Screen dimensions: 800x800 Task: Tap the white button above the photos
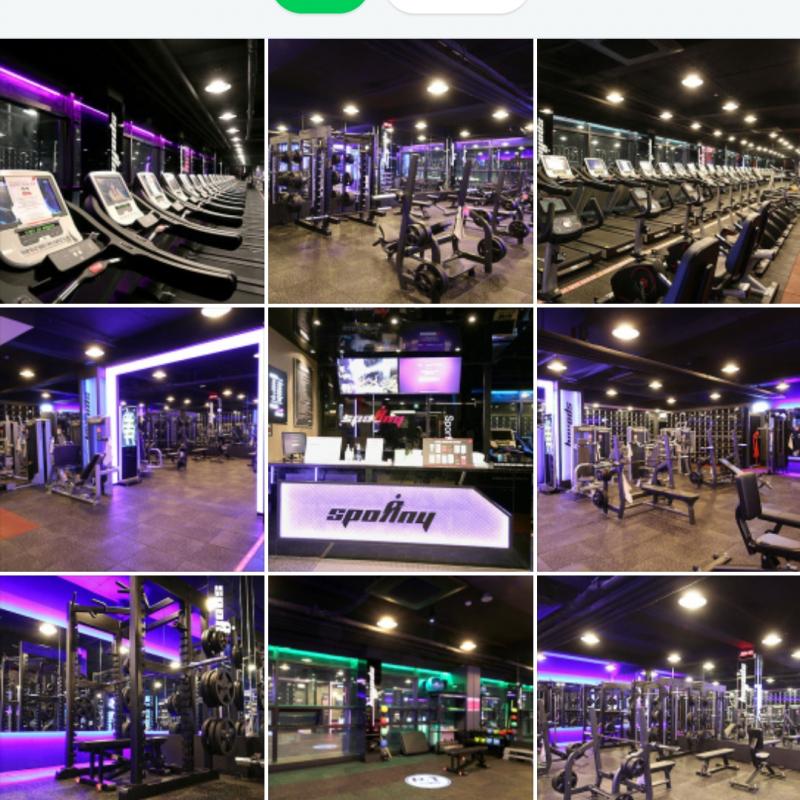click(x=457, y=4)
